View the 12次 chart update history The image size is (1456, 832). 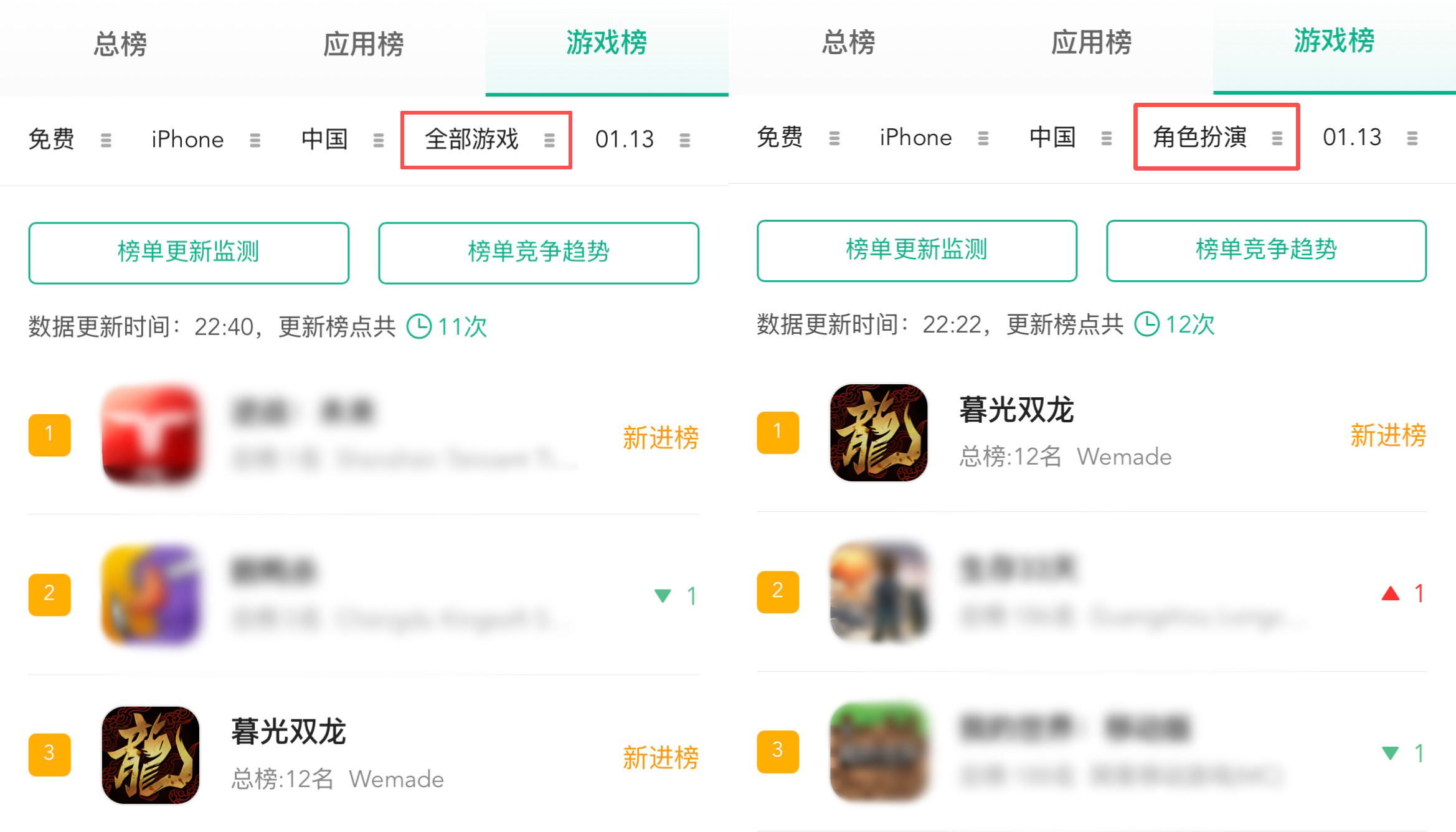1175,324
